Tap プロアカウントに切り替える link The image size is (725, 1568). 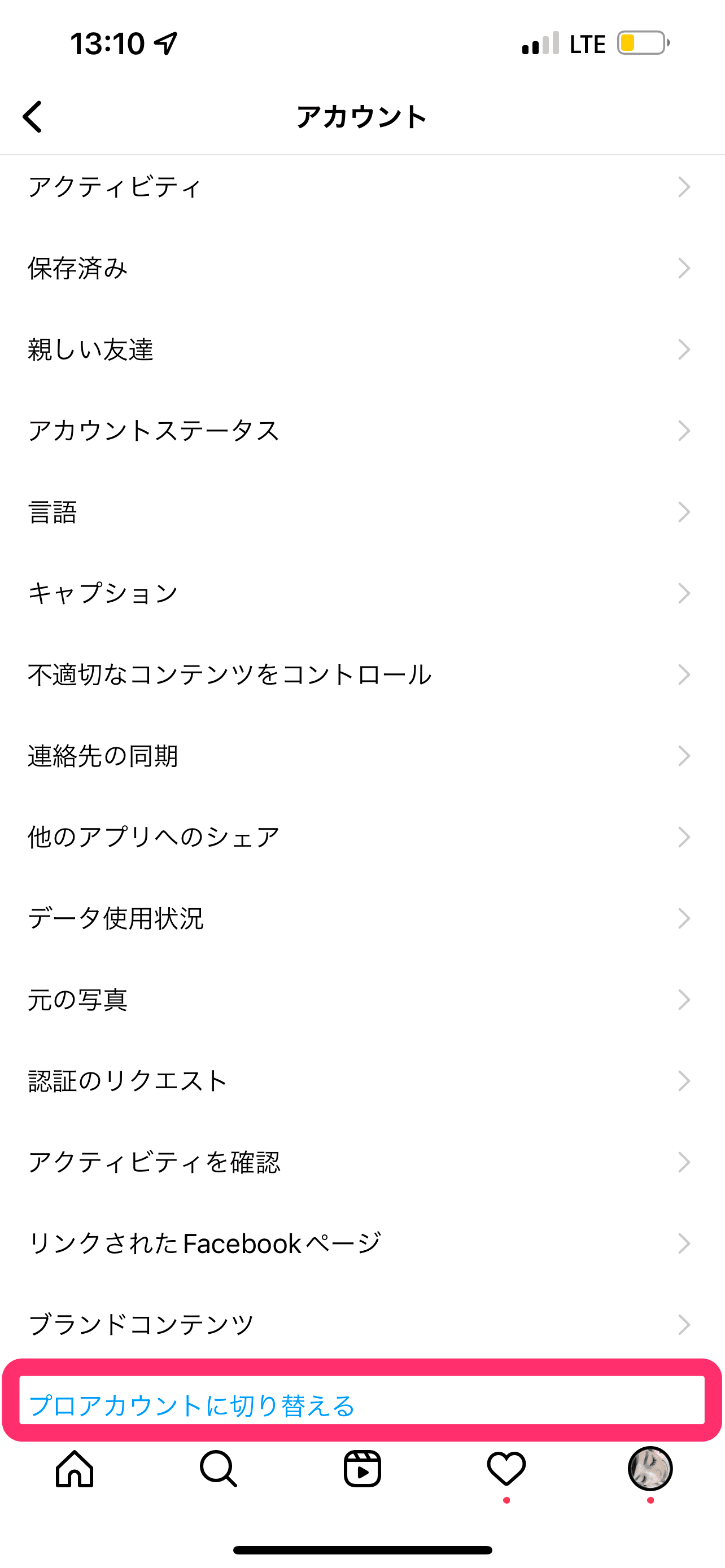(193, 1405)
